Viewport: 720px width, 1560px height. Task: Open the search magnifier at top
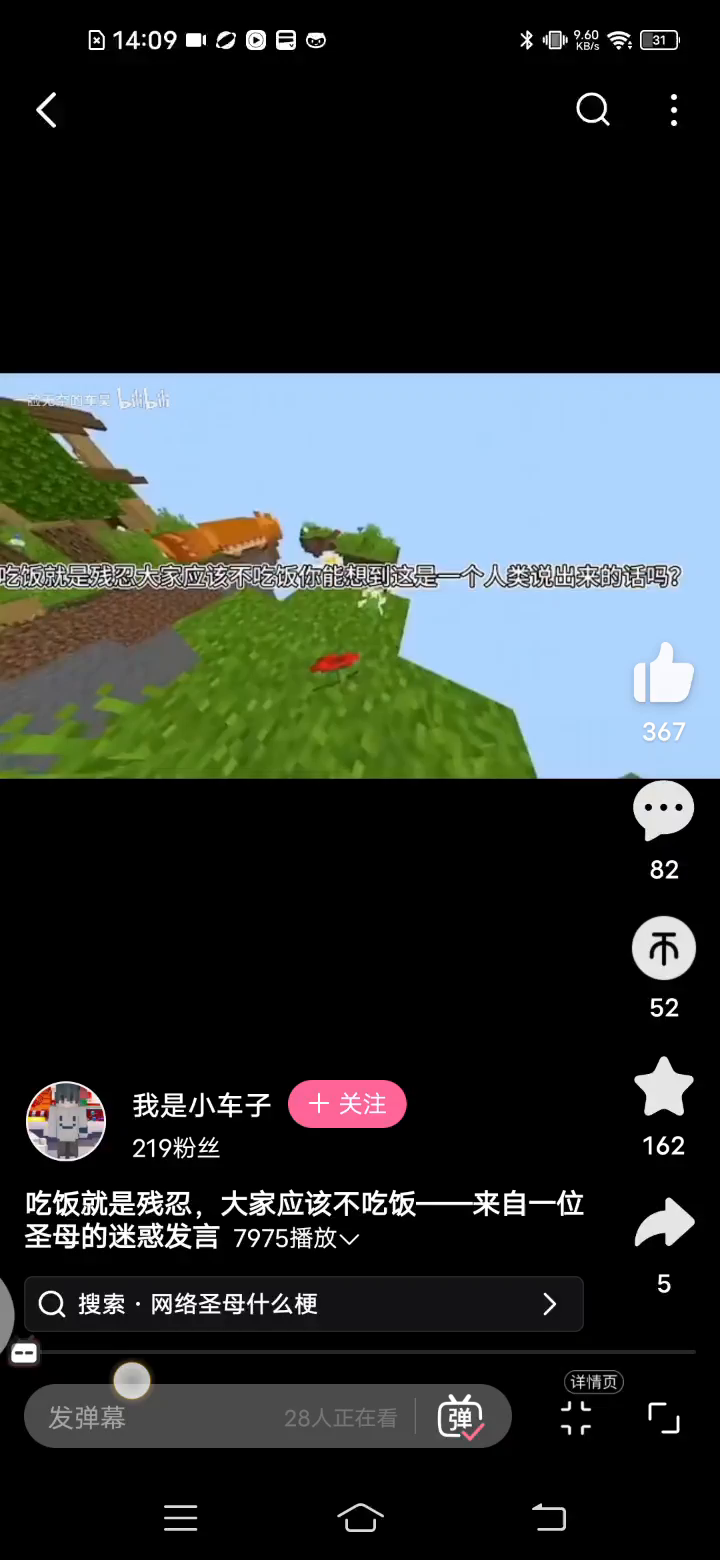[593, 110]
